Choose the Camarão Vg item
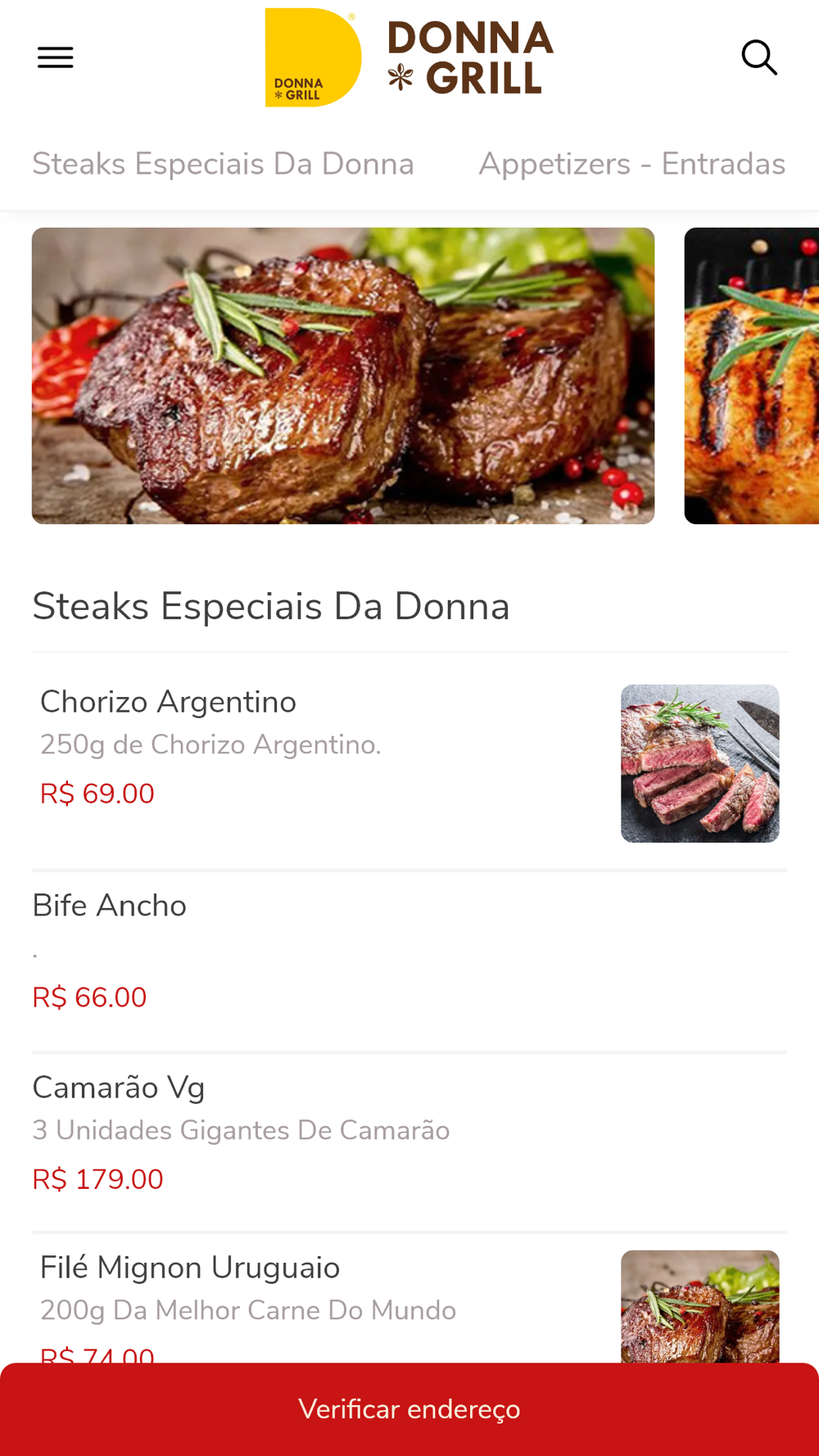This screenshot has width=819, height=1456. point(328,1132)
